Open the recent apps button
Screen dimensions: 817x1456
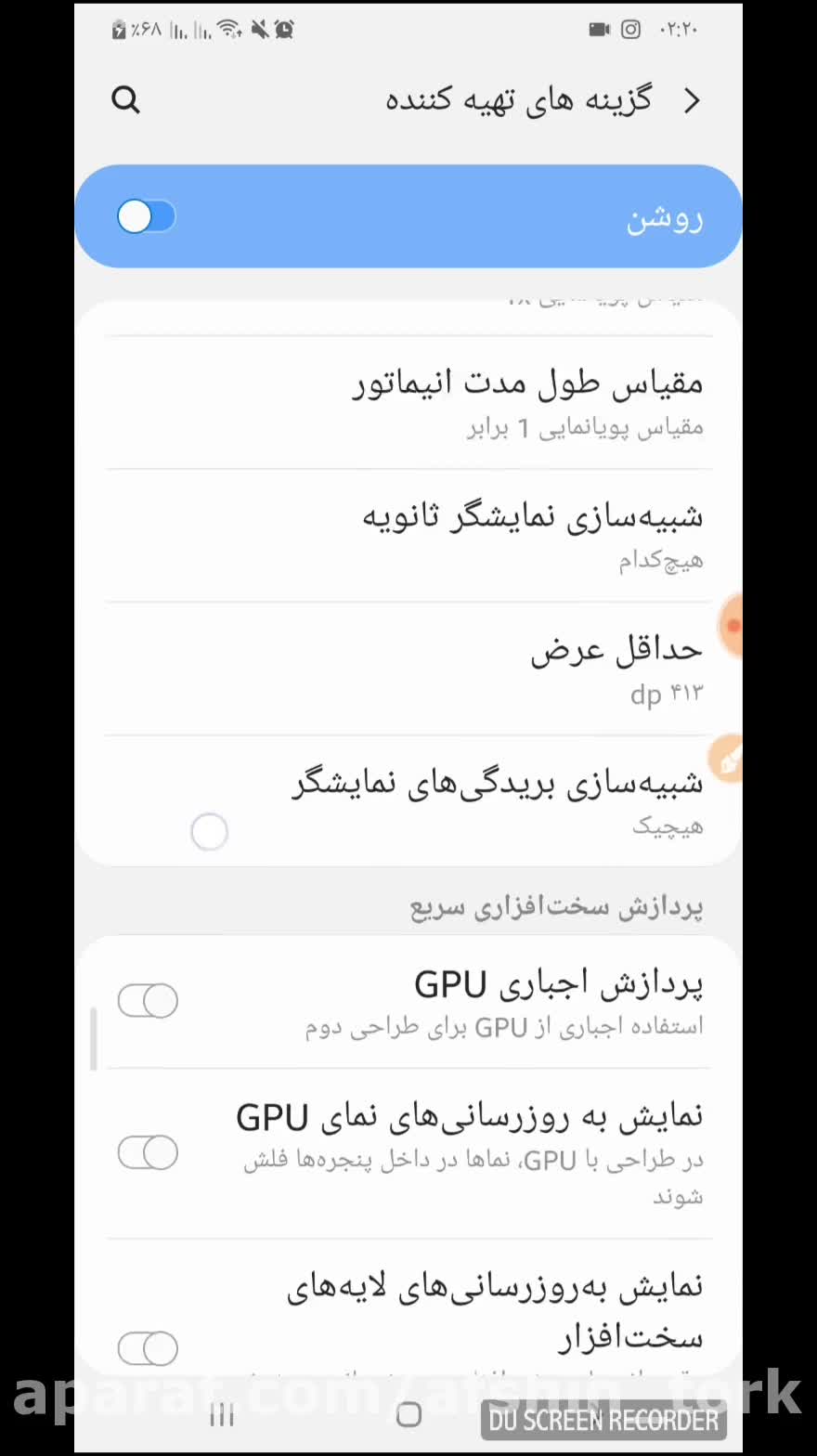tap(222, 1415)
